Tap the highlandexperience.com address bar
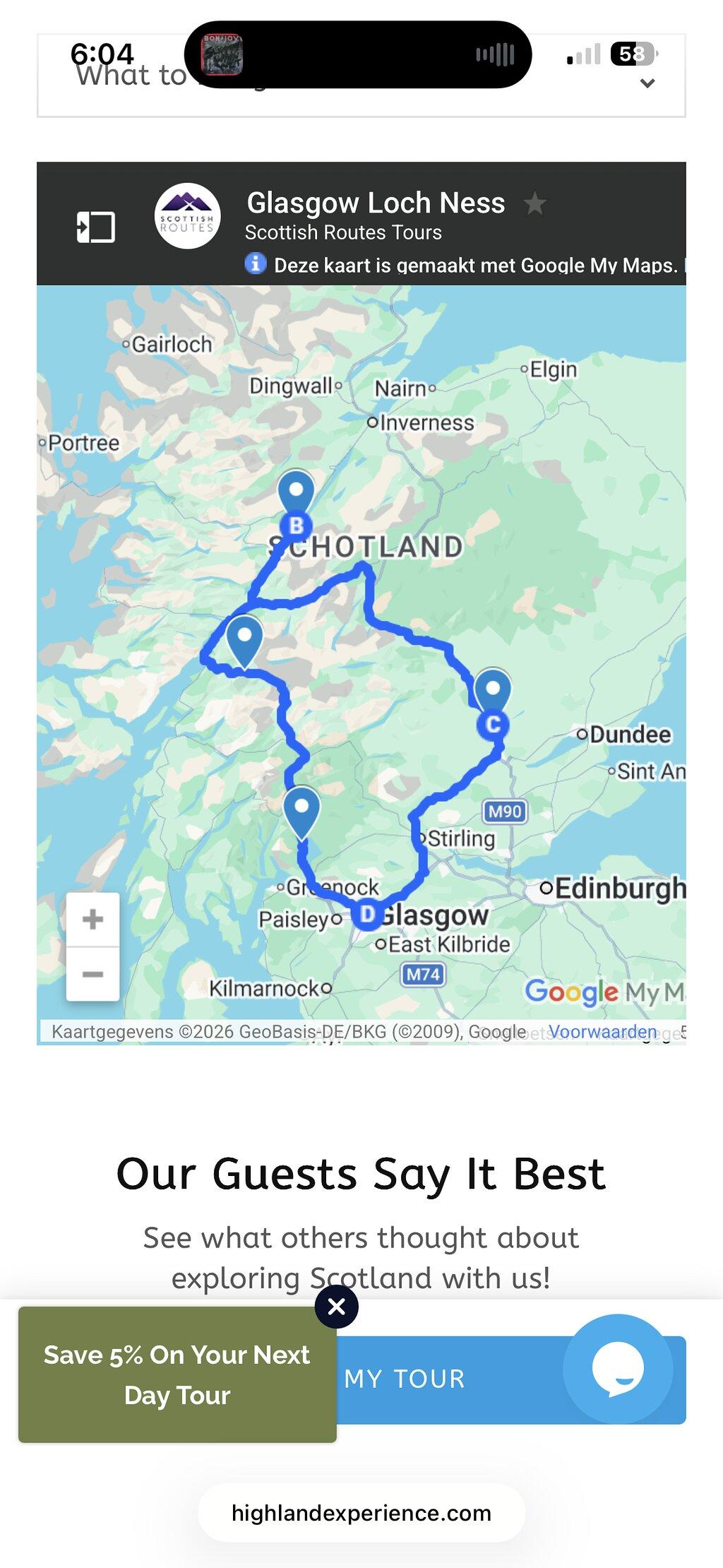 click(361, 1513)
